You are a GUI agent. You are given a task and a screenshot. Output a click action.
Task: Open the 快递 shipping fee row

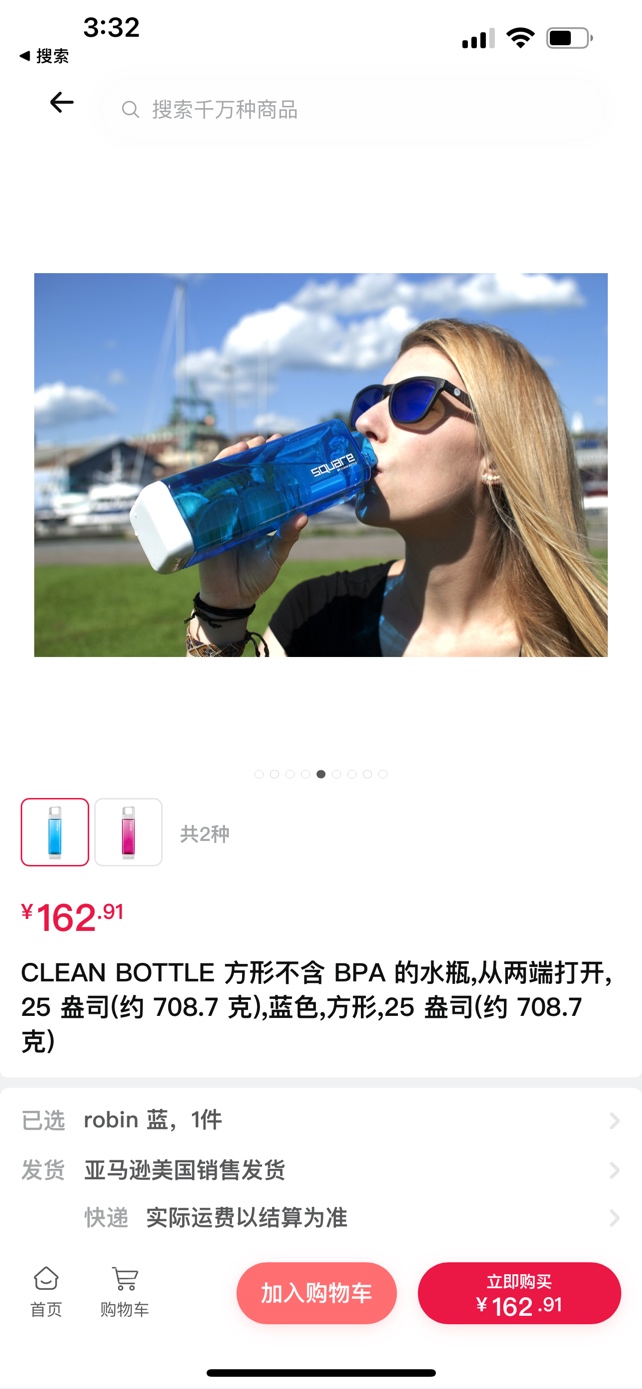[x=350, y=1218]
